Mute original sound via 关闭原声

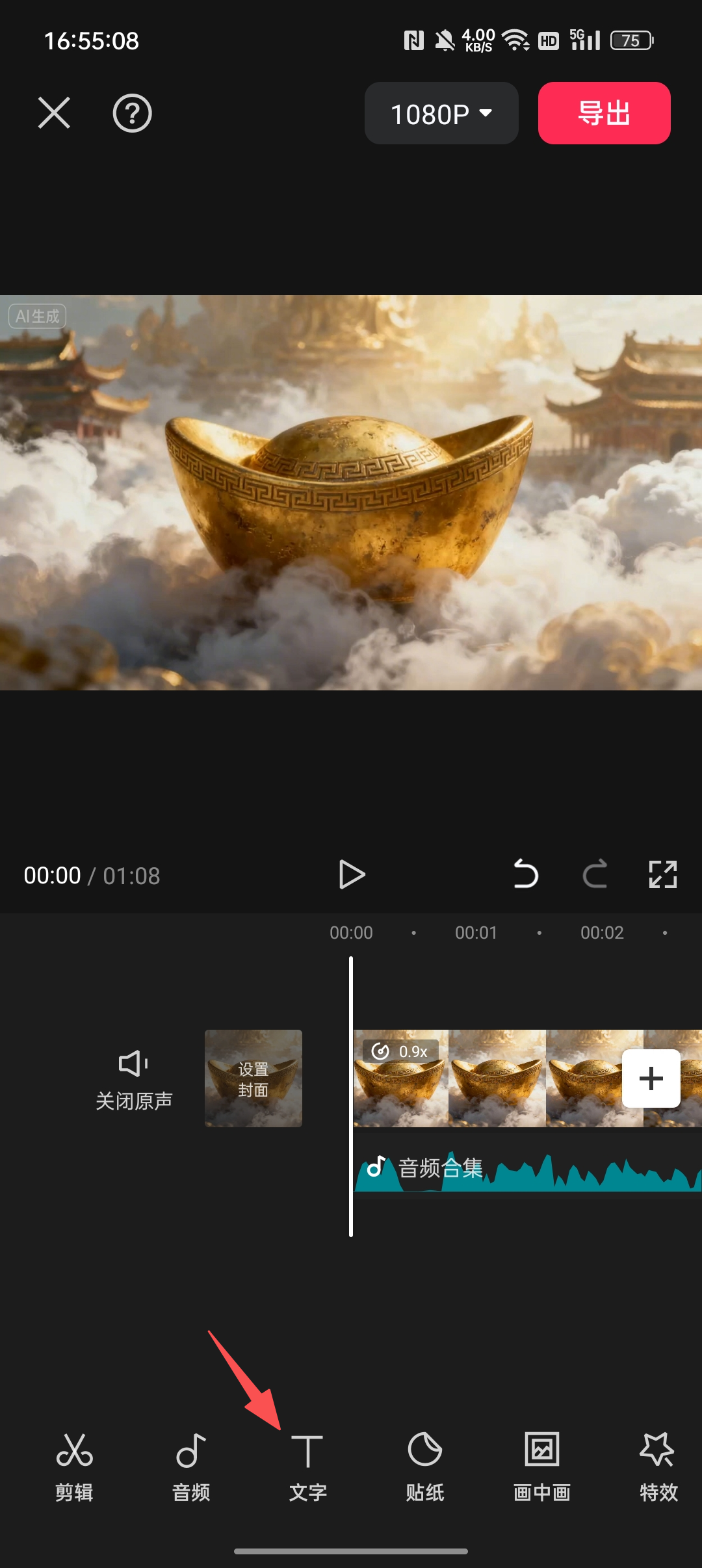coord(134,1079)
